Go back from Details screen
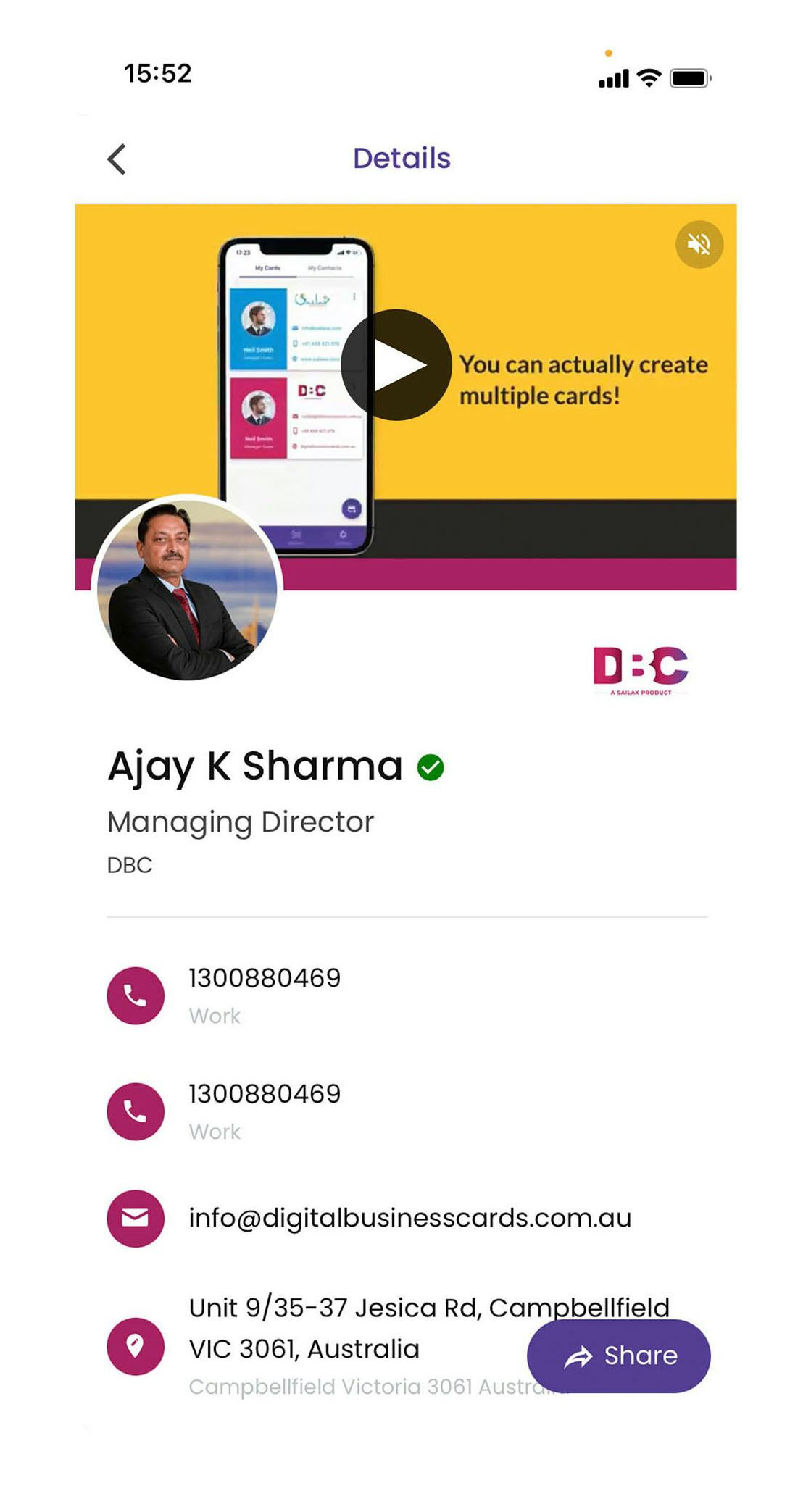This screenshot has width=811, height=1512. pyautogui.click(x=117, y=159)
